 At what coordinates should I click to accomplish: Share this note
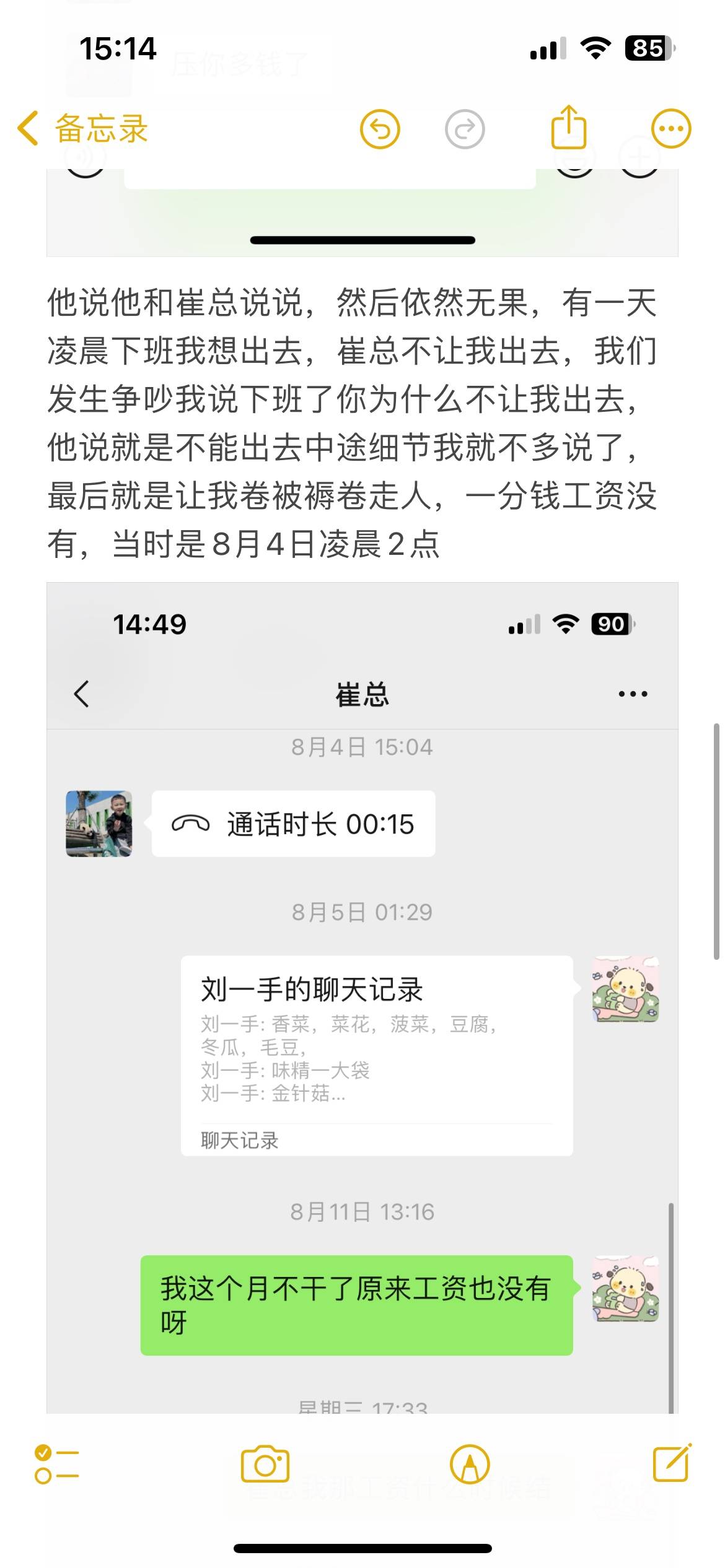coord(568,128)
